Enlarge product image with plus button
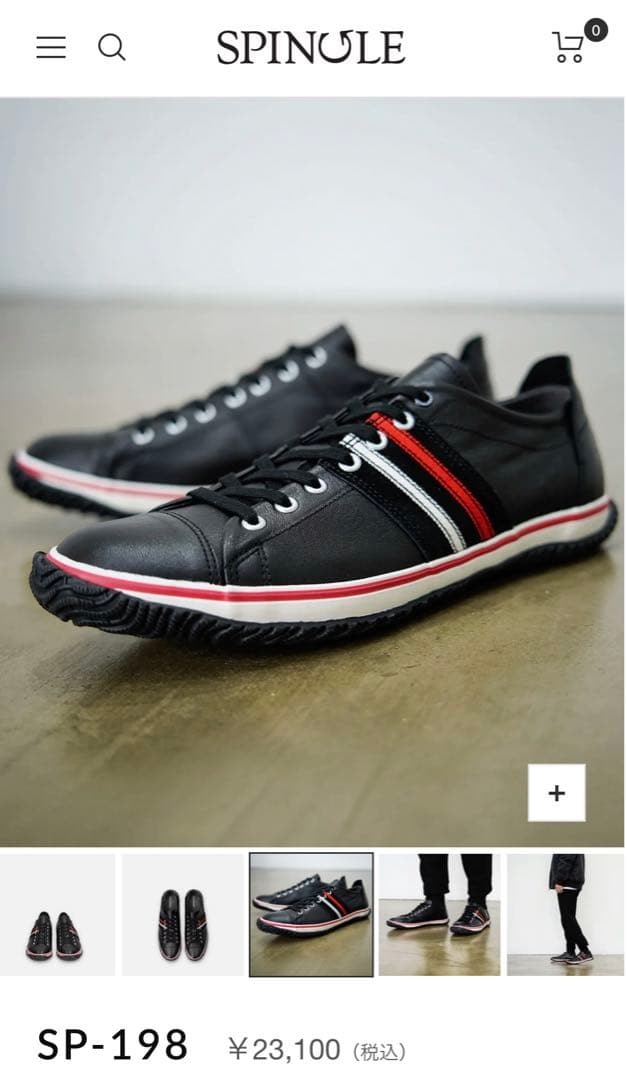The height and width of the screenshot is (1080, 627). click(x=557, y=793)
